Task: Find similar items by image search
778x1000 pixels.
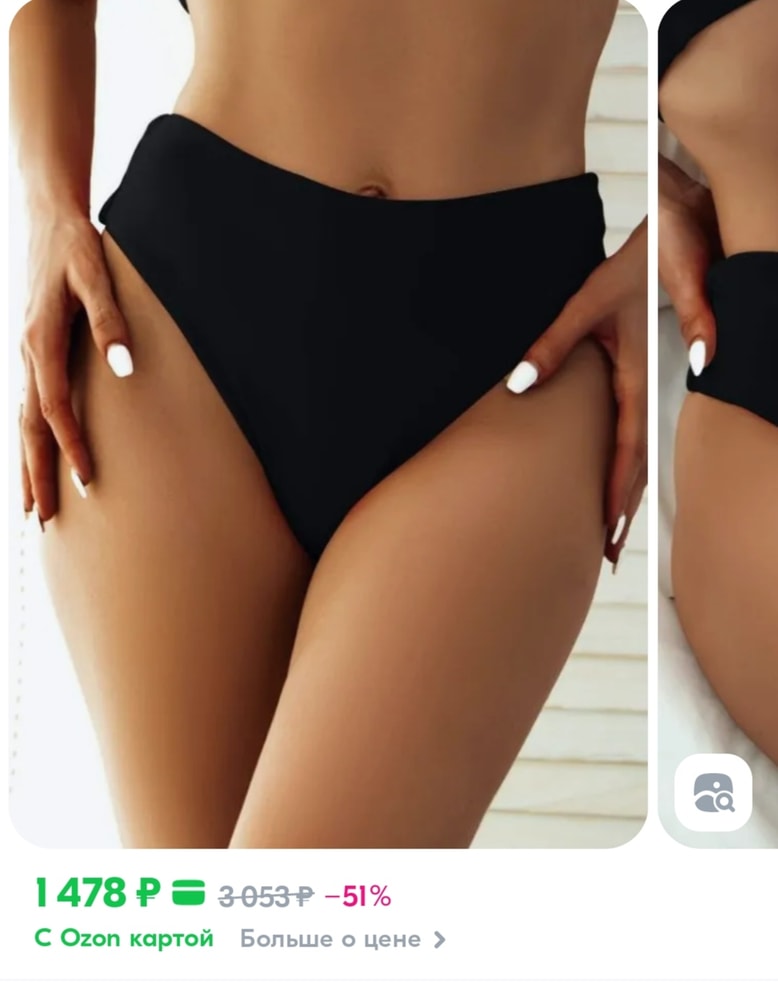Action: point(713,792)
